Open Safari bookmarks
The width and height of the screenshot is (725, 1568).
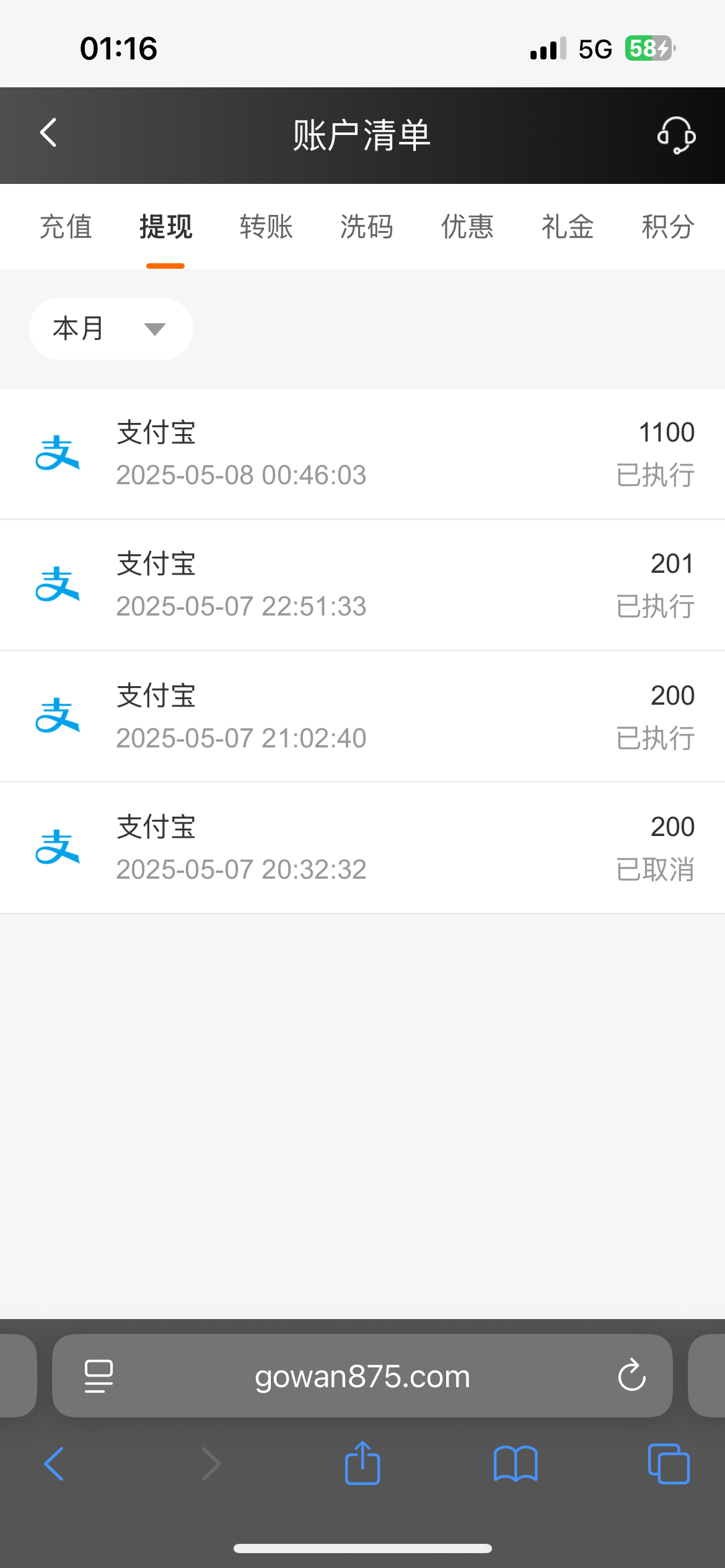tap(516, 1464)
